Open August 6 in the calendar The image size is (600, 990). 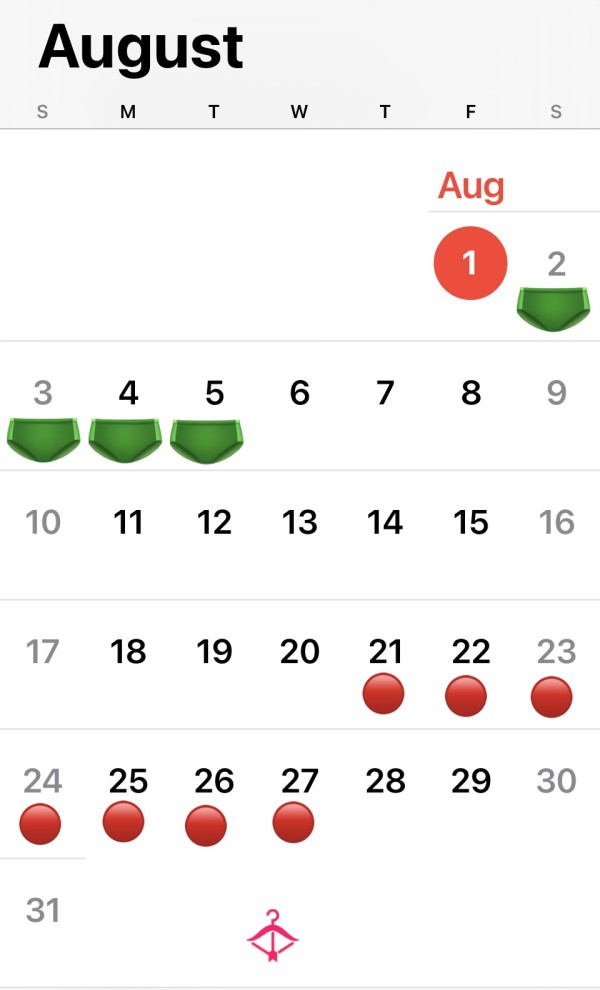coord(299,393)
